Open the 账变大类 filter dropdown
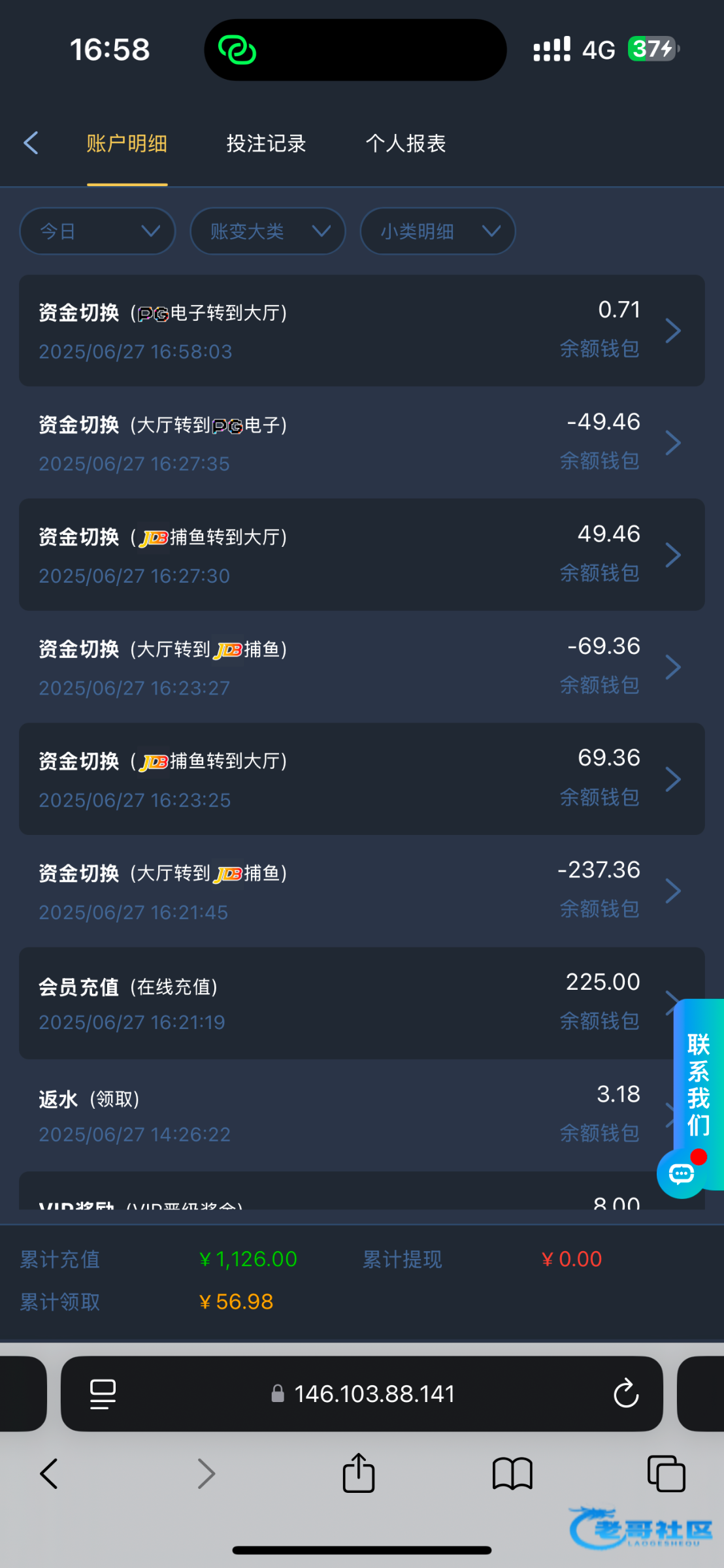 267,231
